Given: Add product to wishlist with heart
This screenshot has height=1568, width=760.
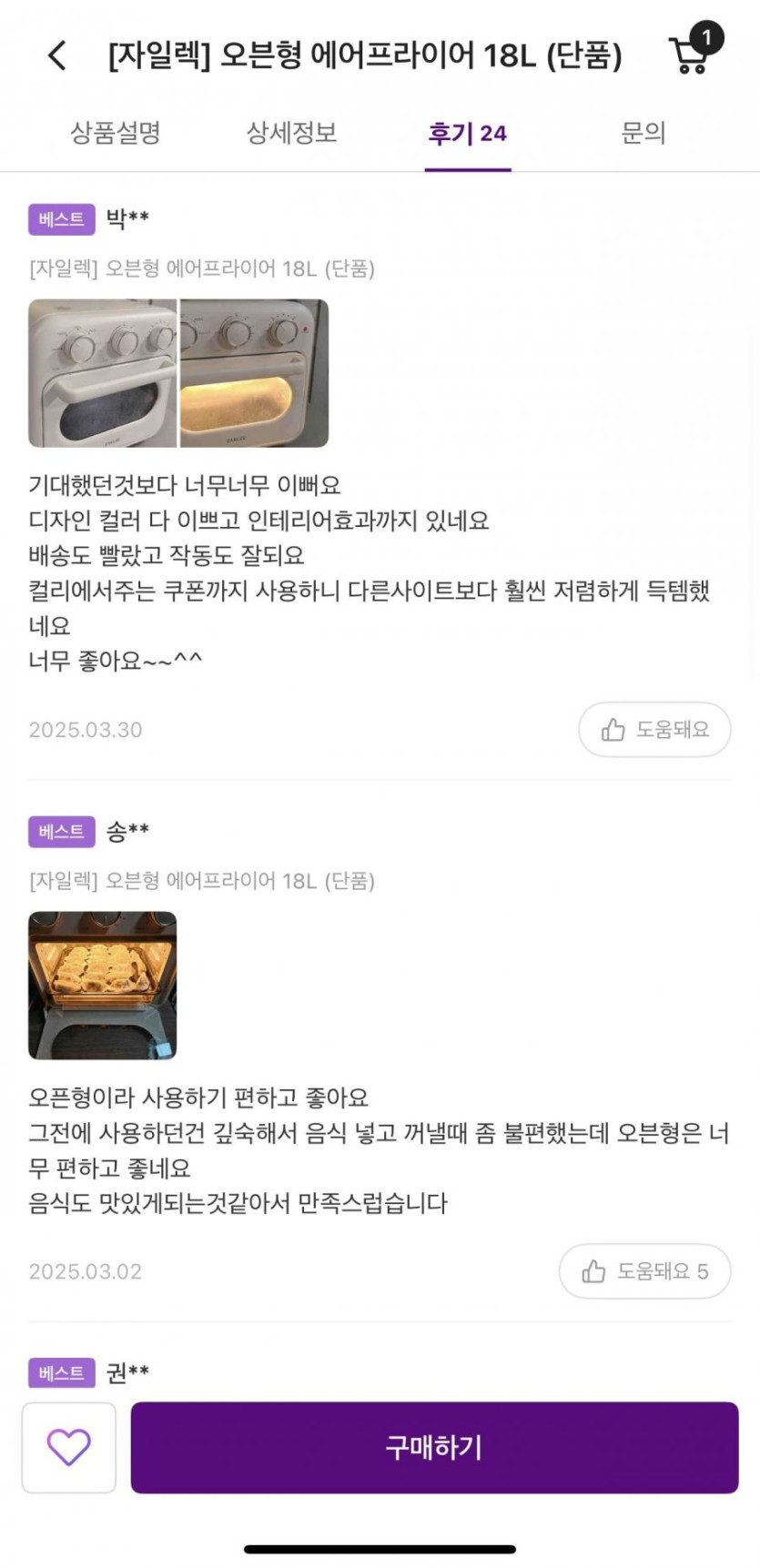Looking at the screenshot, I should (69, 1447).
